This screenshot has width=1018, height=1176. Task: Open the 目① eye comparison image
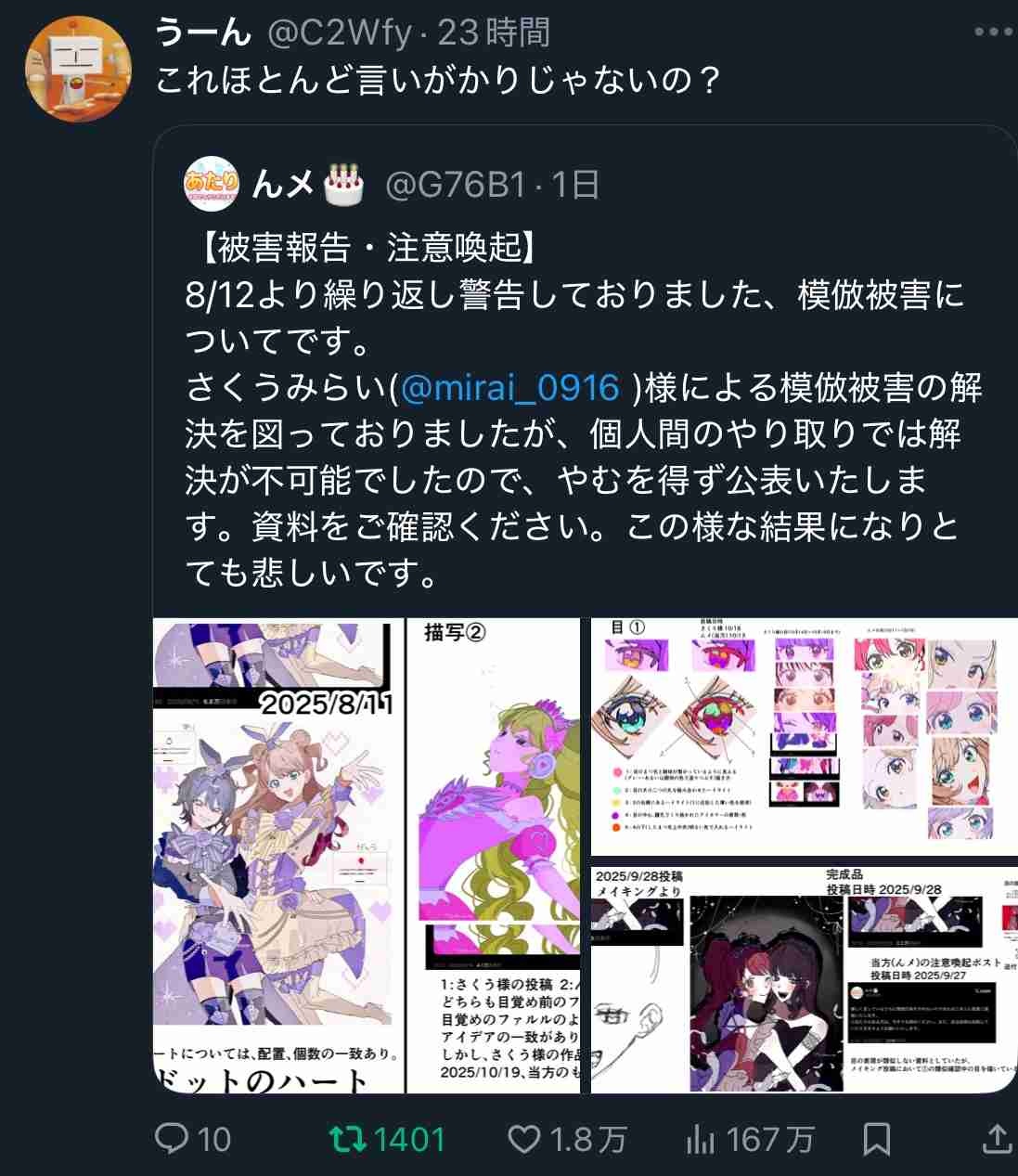click(804, 735)
